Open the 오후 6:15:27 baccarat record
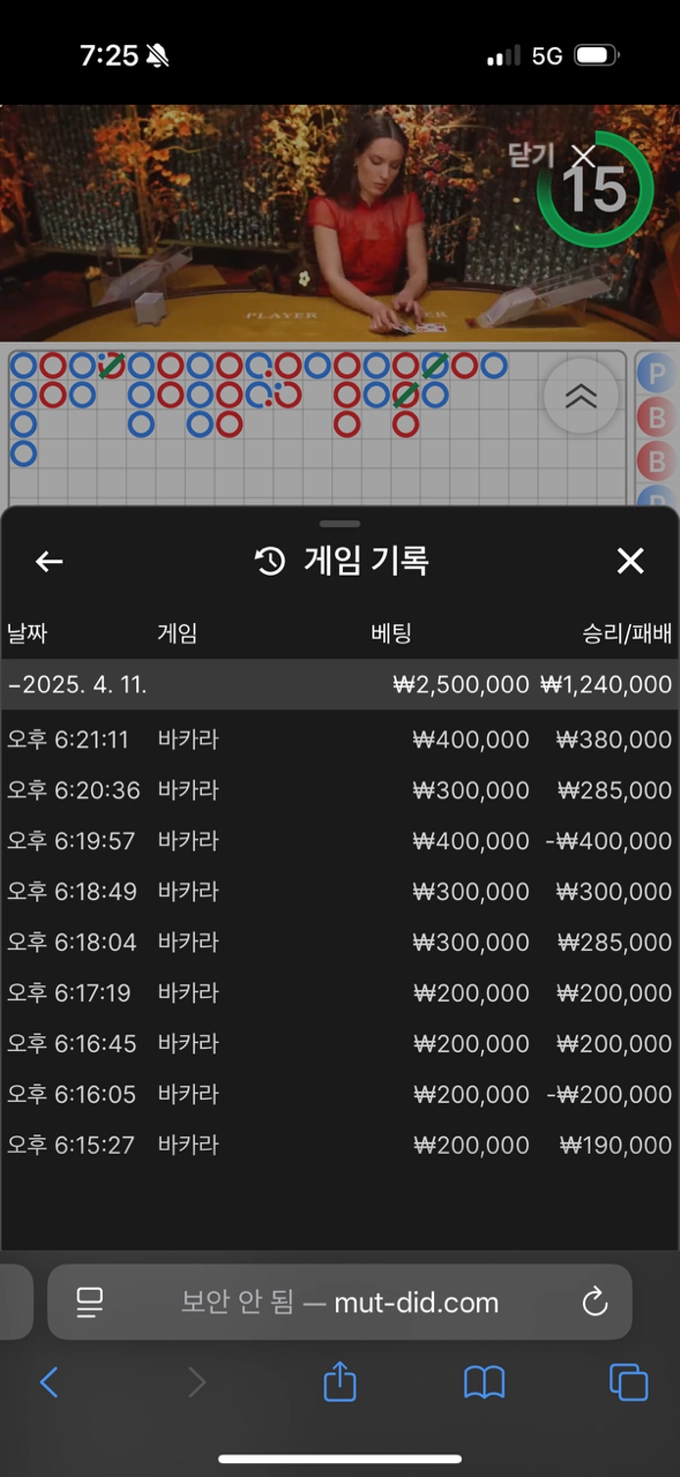The height and width of the screenshot is (1477, 680). click(340, 1145)
